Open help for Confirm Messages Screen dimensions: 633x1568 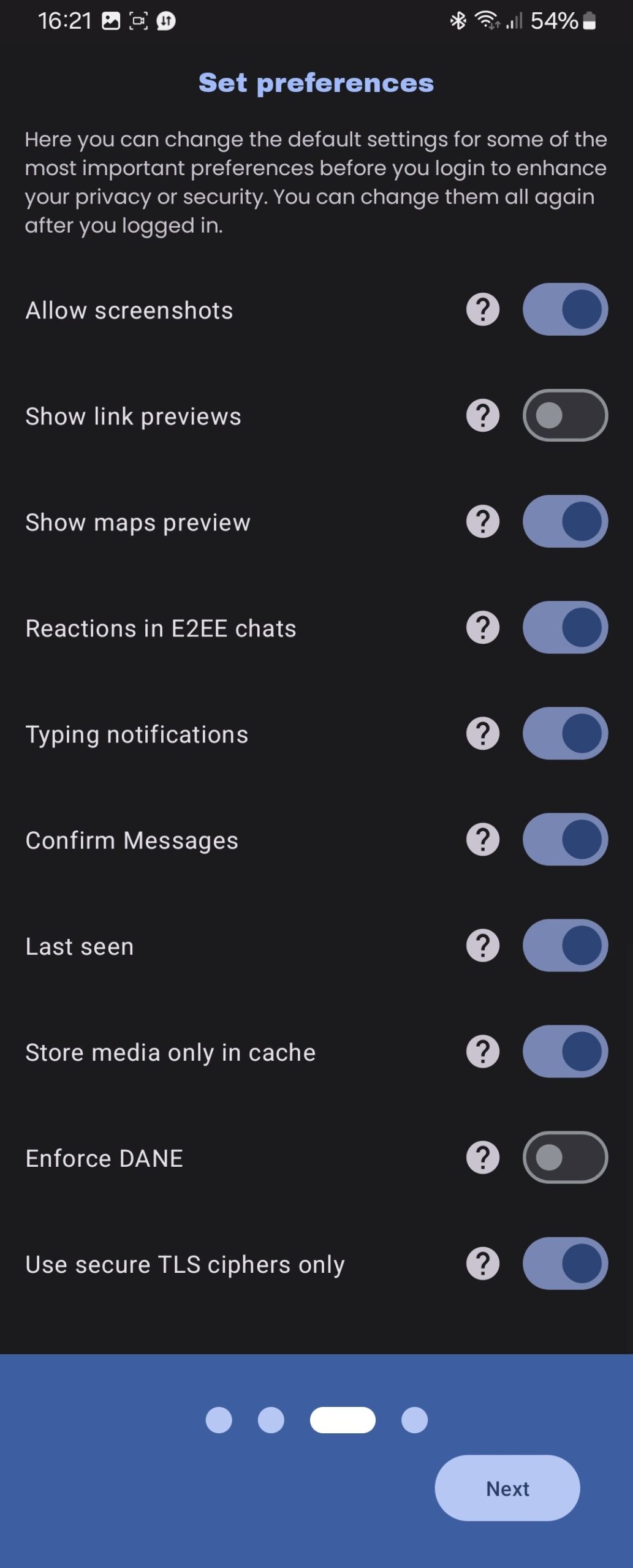pyautogui.click(x=483, y=839)
